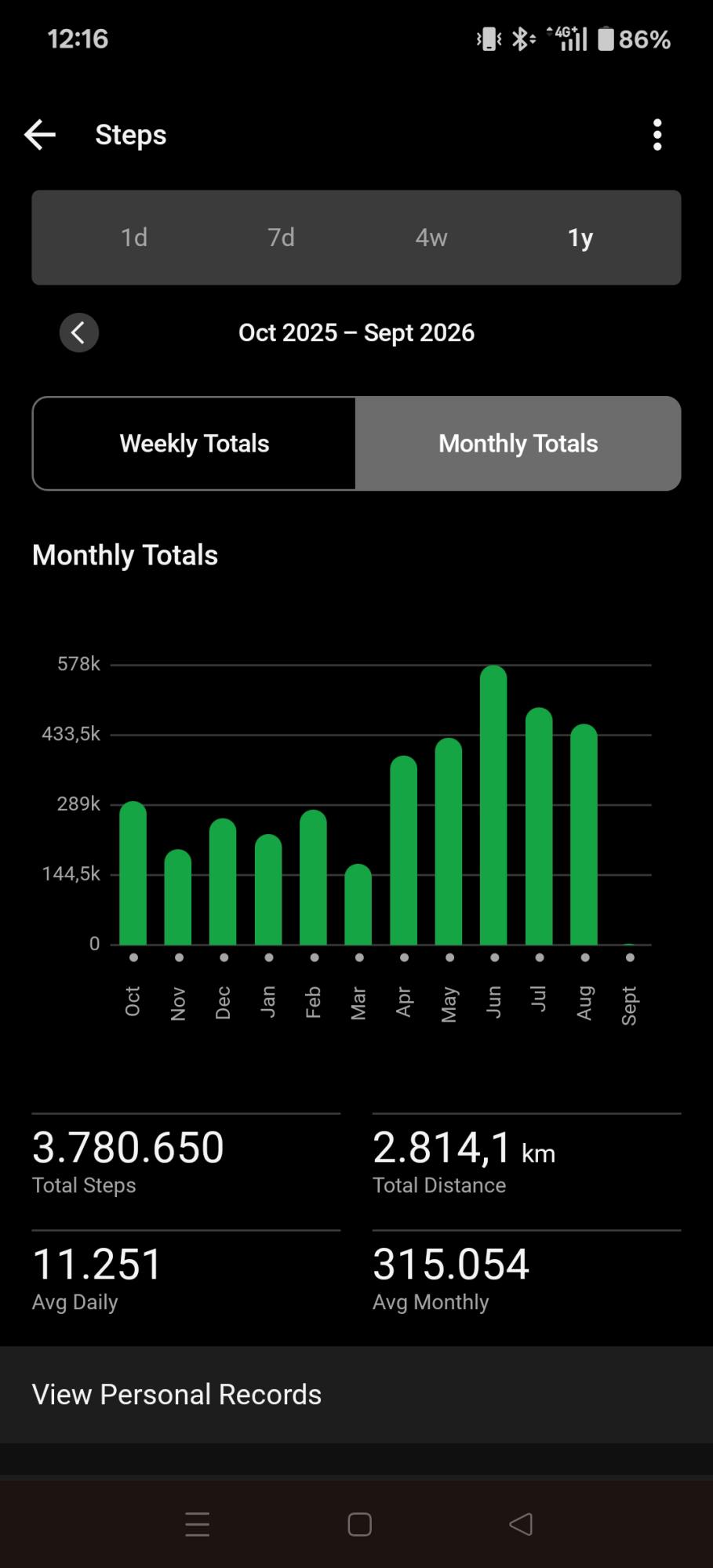The height and width of the screenshot is (1568, 713).
Task: Show the 4w time range
Action: [431, 238]
